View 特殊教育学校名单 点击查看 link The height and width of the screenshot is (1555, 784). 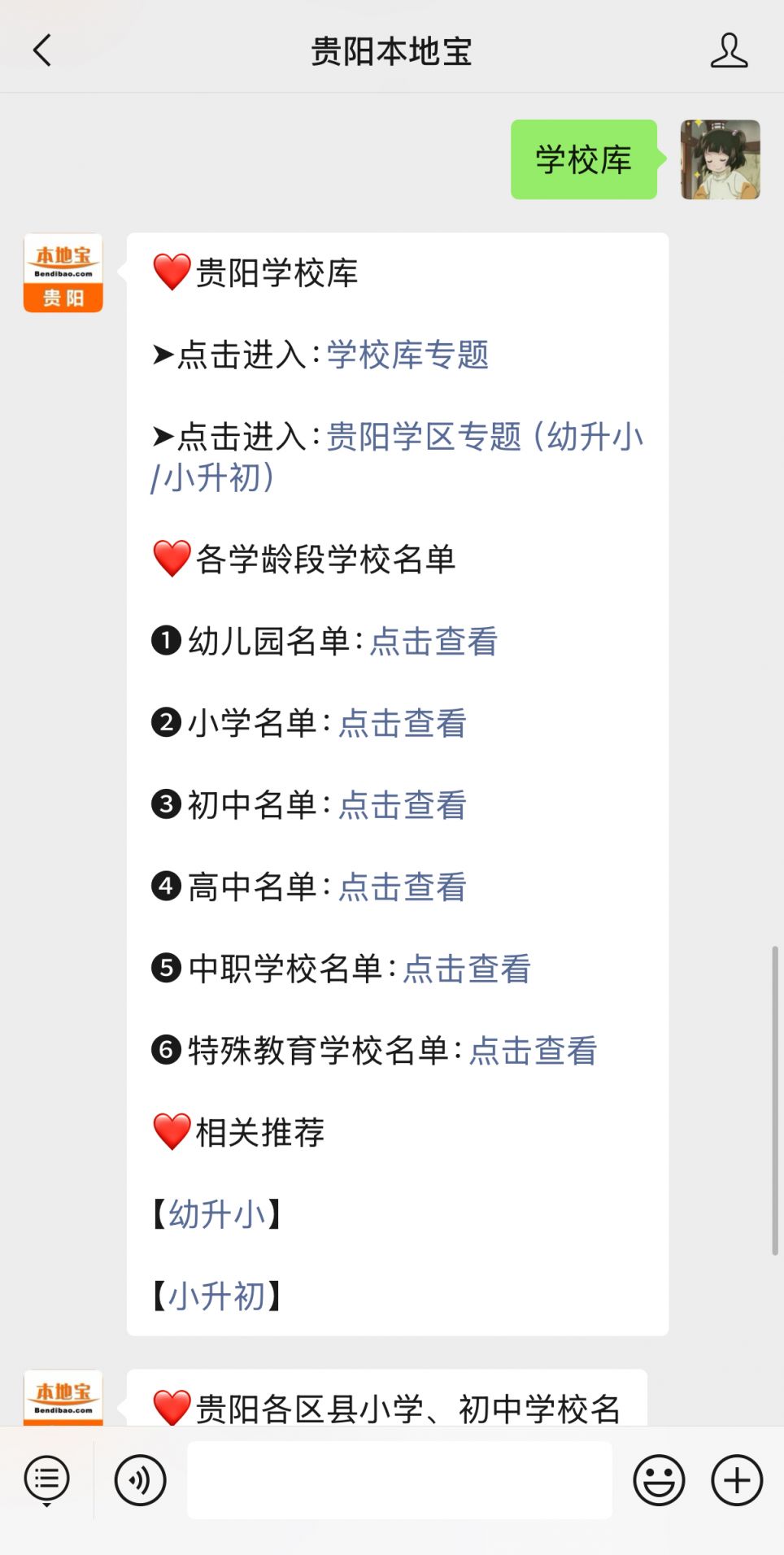click(x=533, y=1051)
